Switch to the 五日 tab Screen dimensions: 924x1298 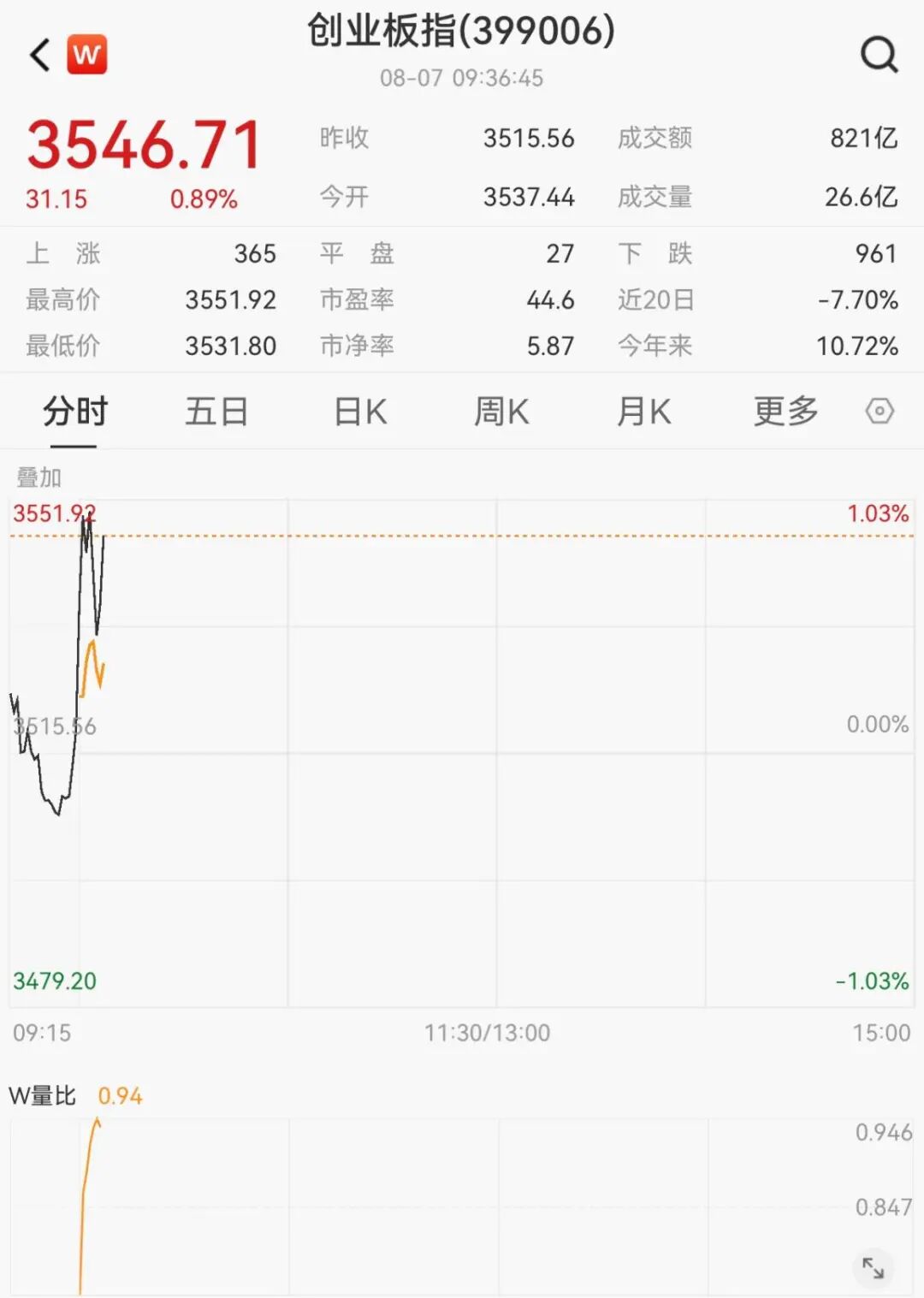(x=216, y=412)
